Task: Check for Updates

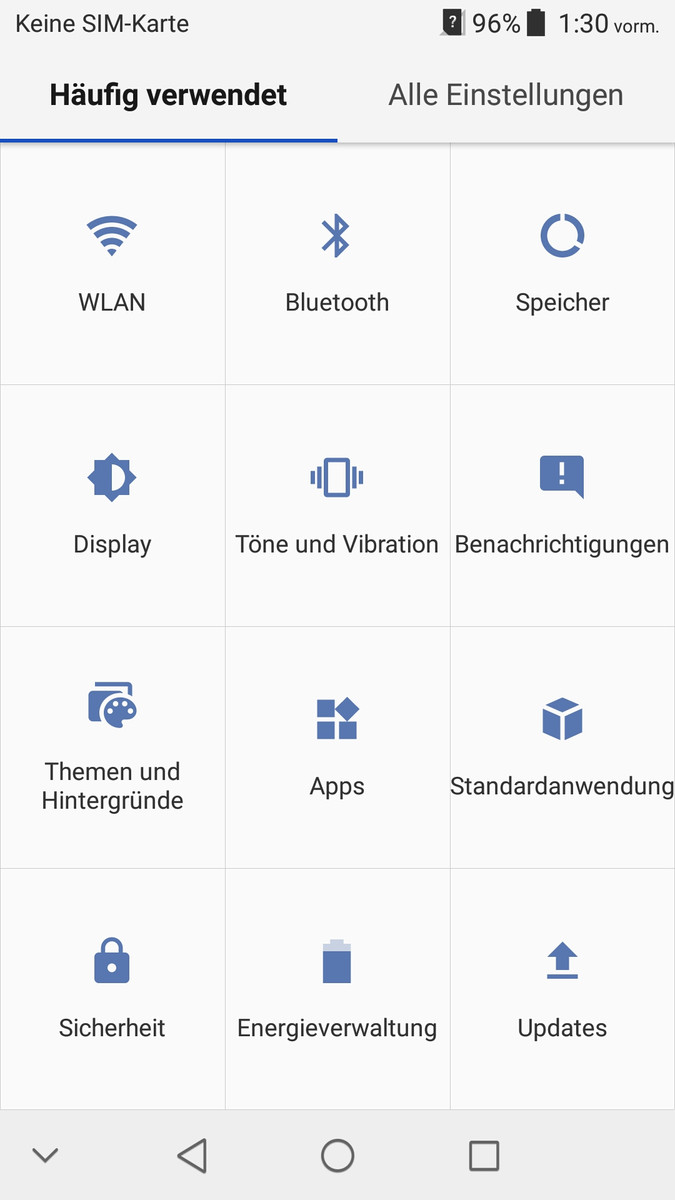Action: click(x=562, y=990)
